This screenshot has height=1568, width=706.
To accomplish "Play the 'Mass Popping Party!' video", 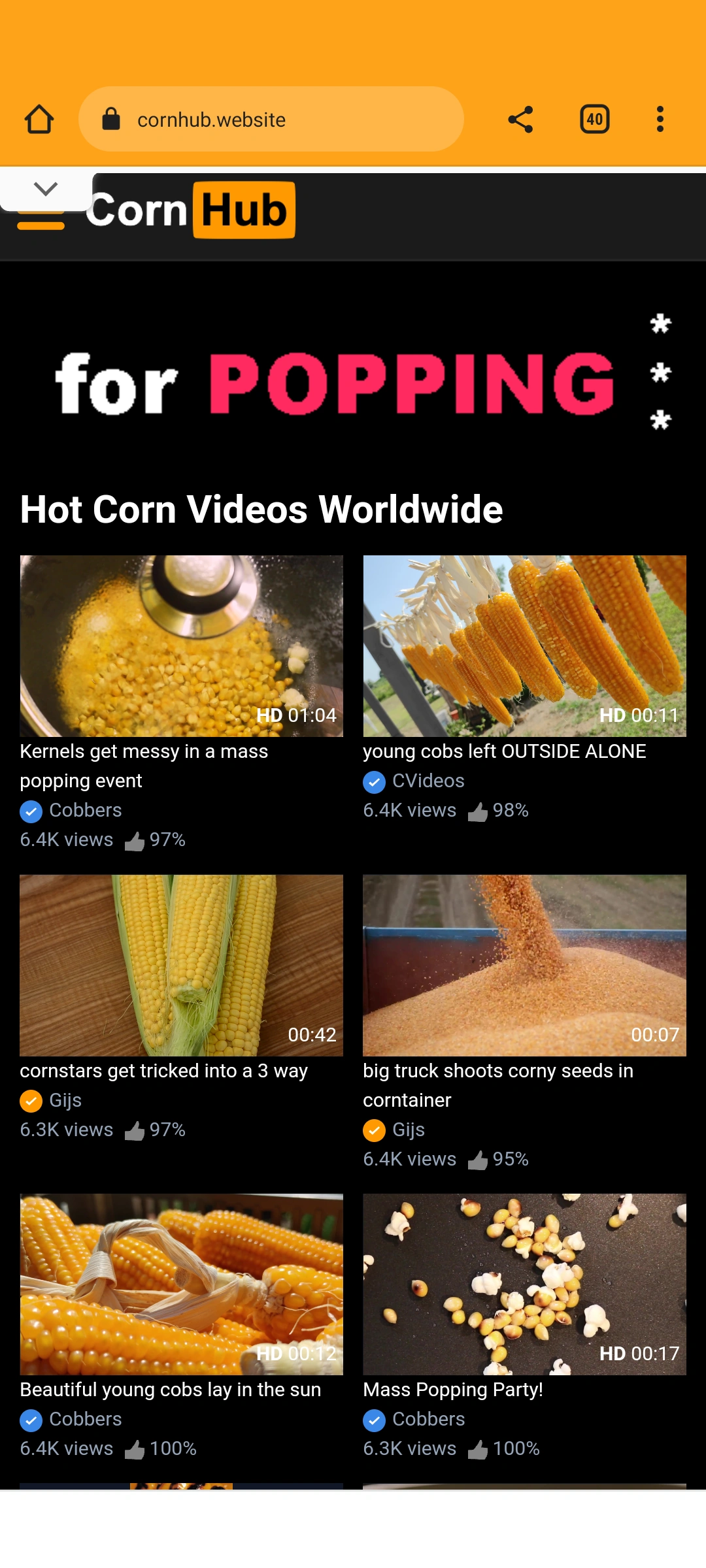I will coord(524,1284).
